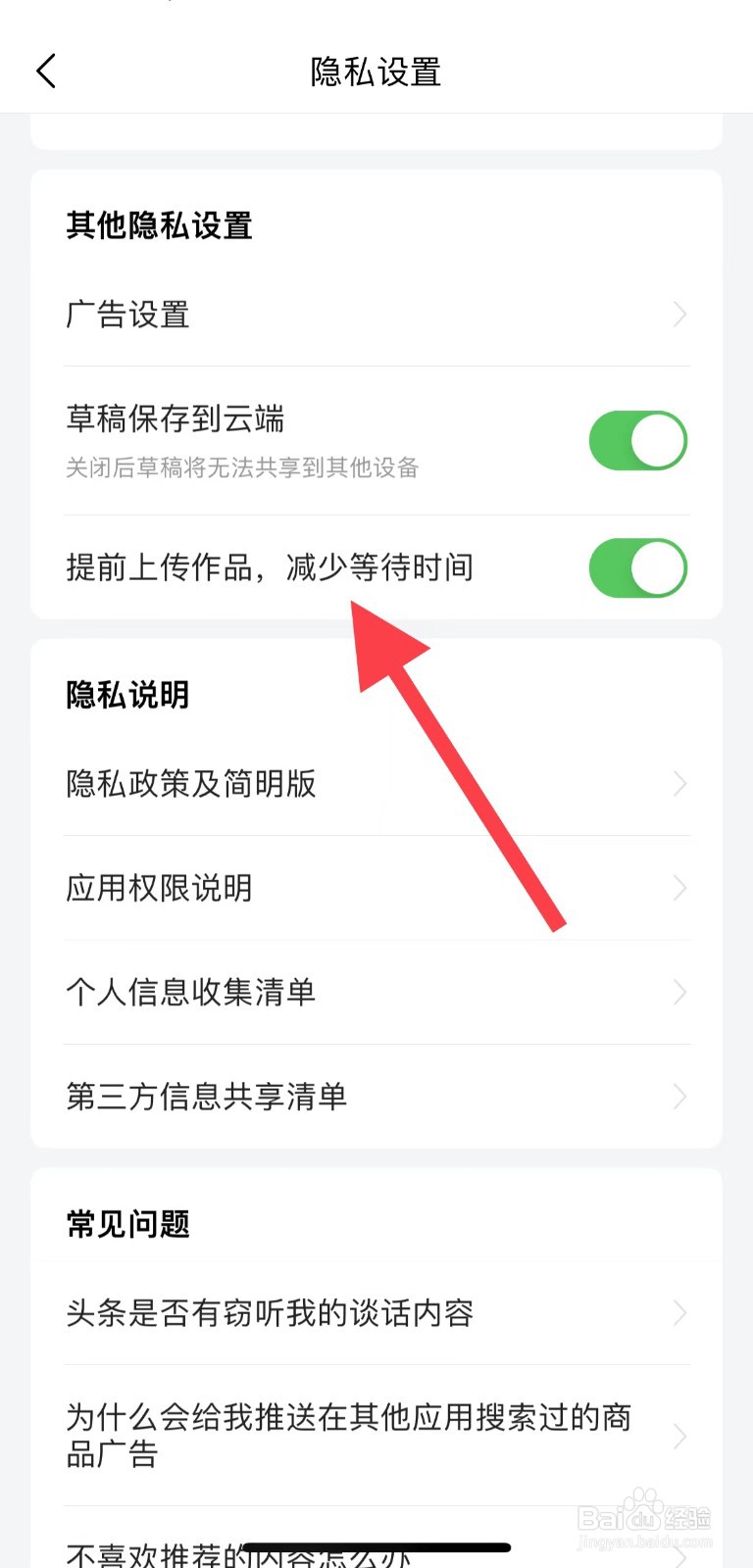Open the 隐私政策及简明版 policy page

(x=189, y=783)
